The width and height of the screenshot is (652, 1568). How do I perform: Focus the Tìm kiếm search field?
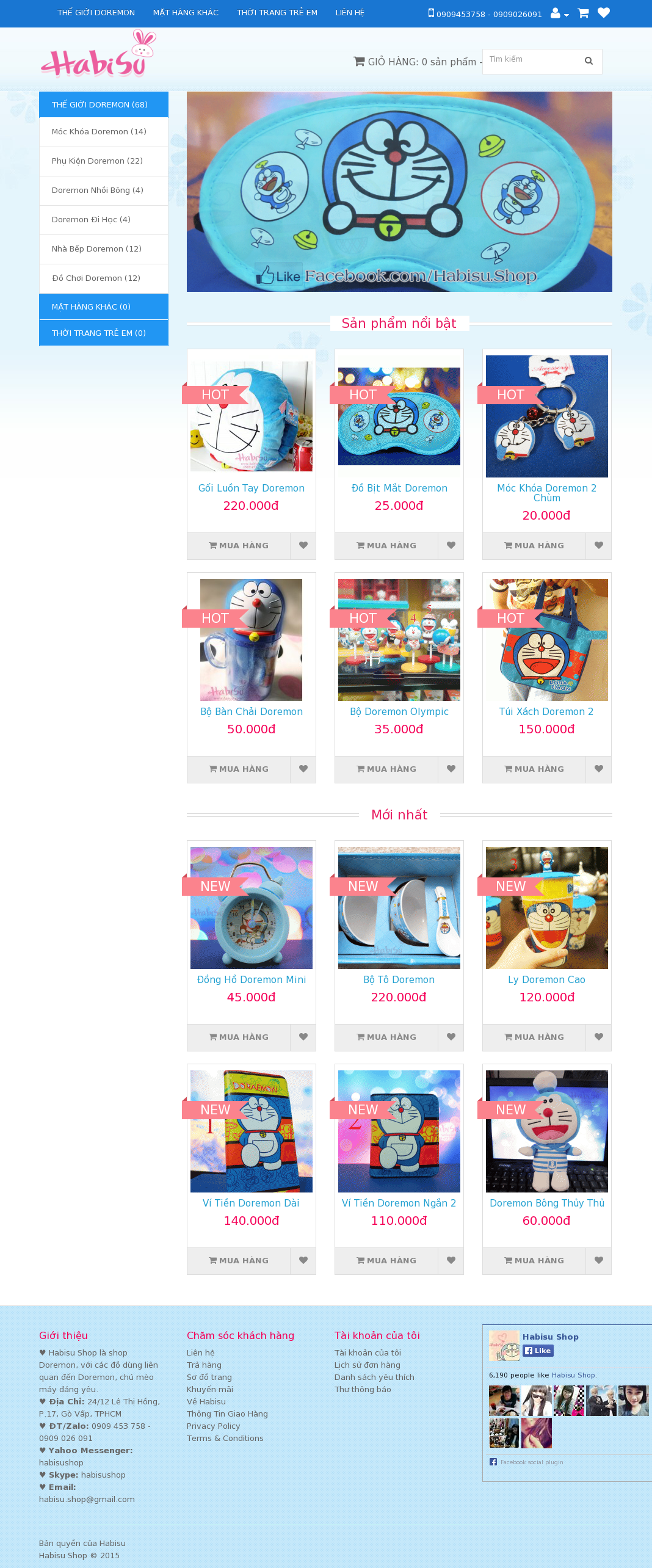pyautogui.click(x=528, y=61)
